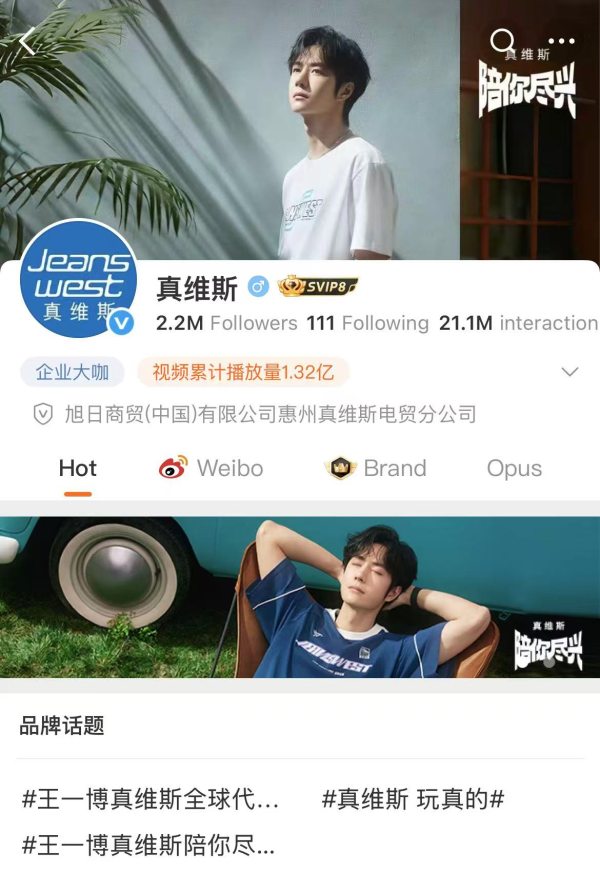Image resolution: width=600 pixels, height=872 pixels.
Task: Open topic #王一博真维斯陪你尽…
Action: click(148, 845)
